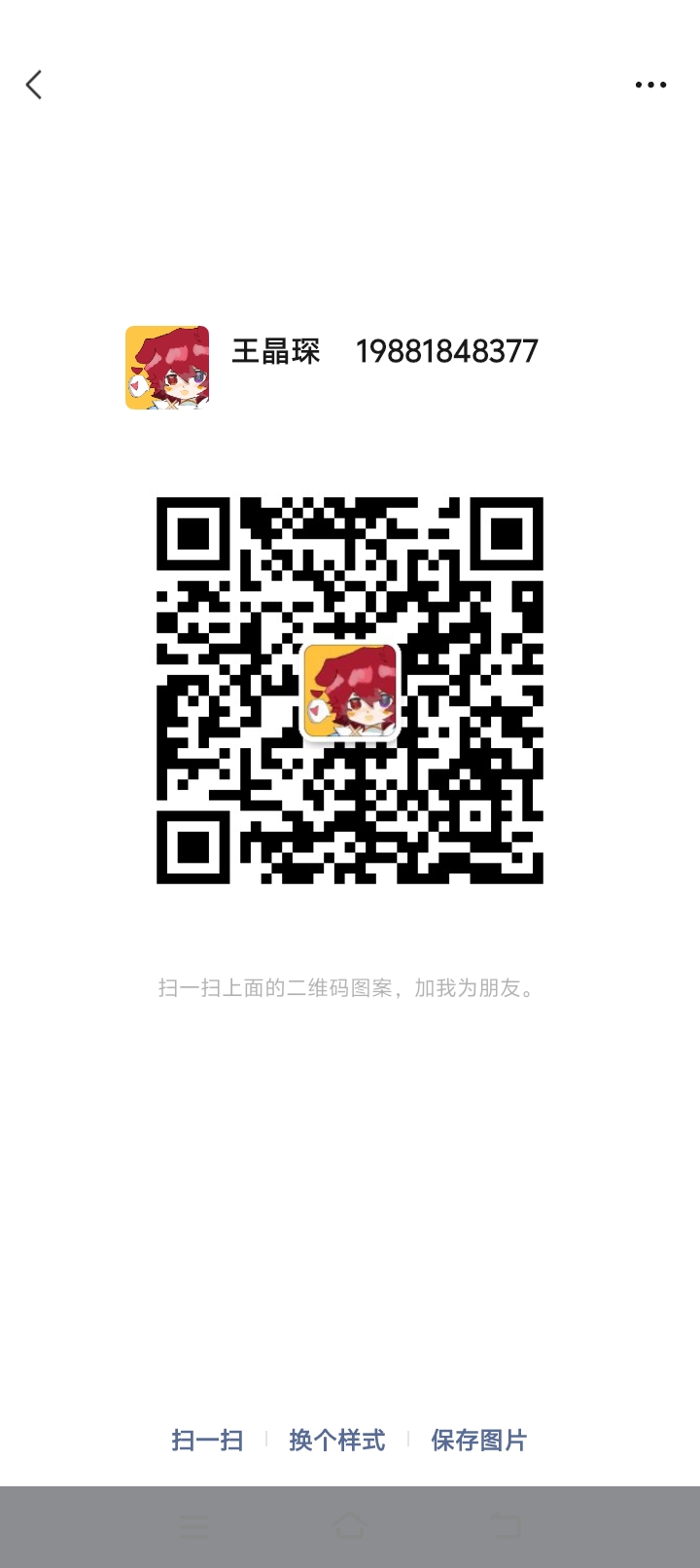Go back using the top-left arrow
Screen dimensions: 700x1568
(x=34, y=85)
